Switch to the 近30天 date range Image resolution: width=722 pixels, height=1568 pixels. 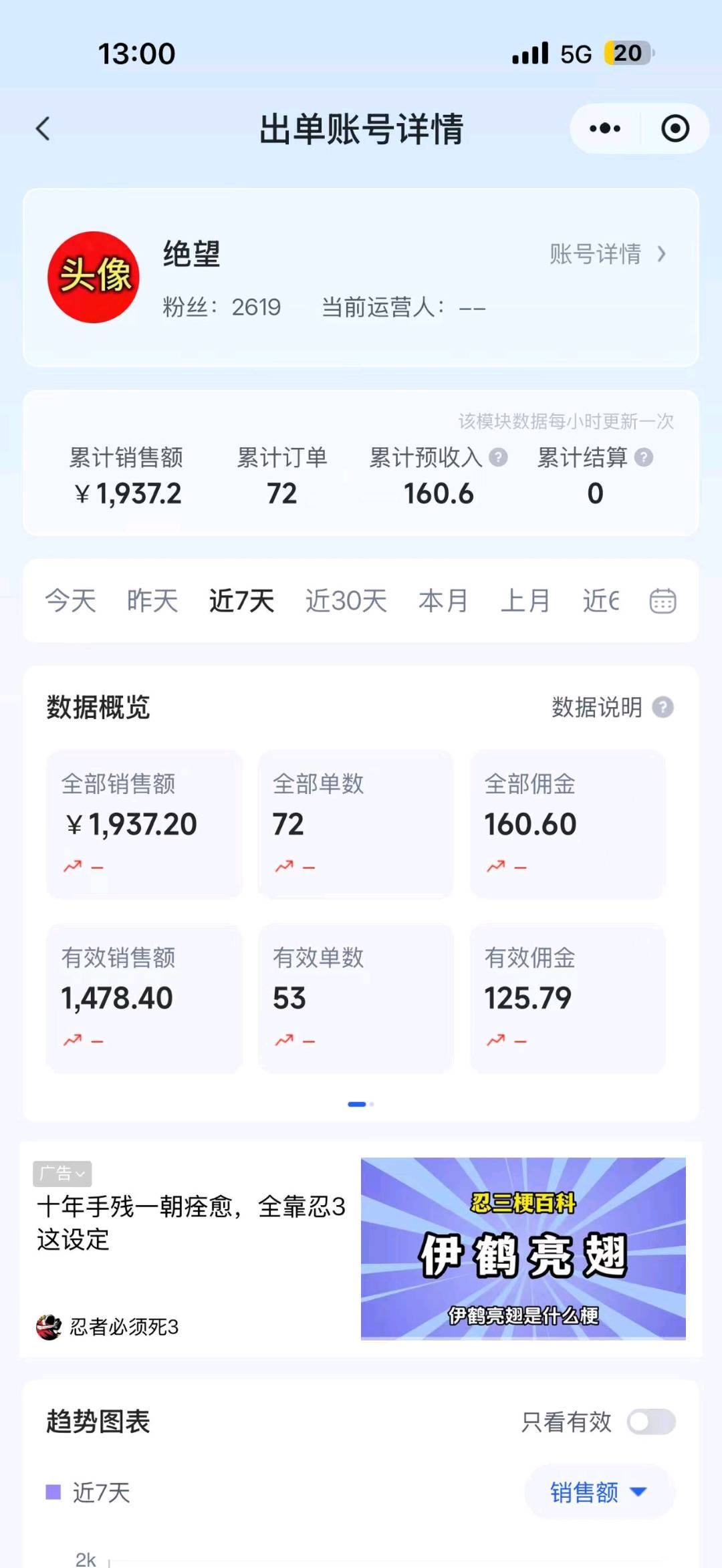point(346,601)
